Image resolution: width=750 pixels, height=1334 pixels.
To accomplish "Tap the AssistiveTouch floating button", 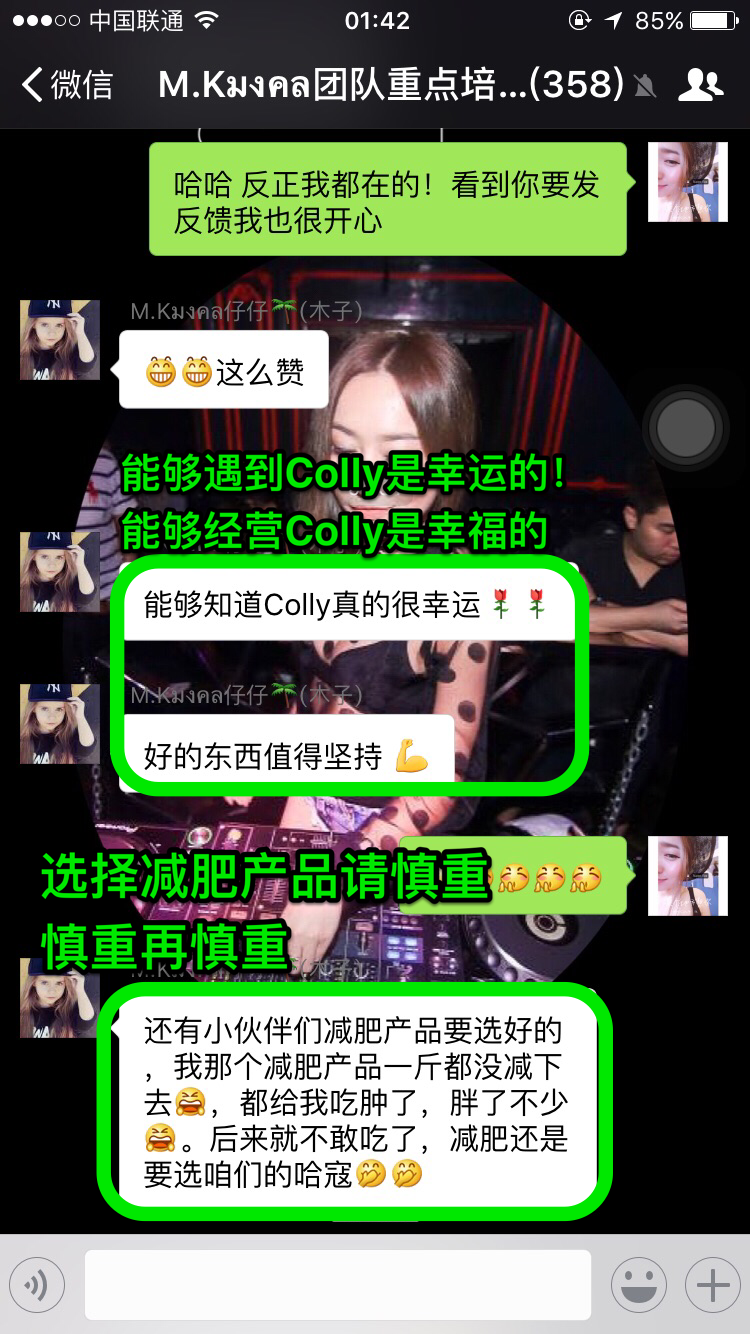I will (x=686, y=428).
